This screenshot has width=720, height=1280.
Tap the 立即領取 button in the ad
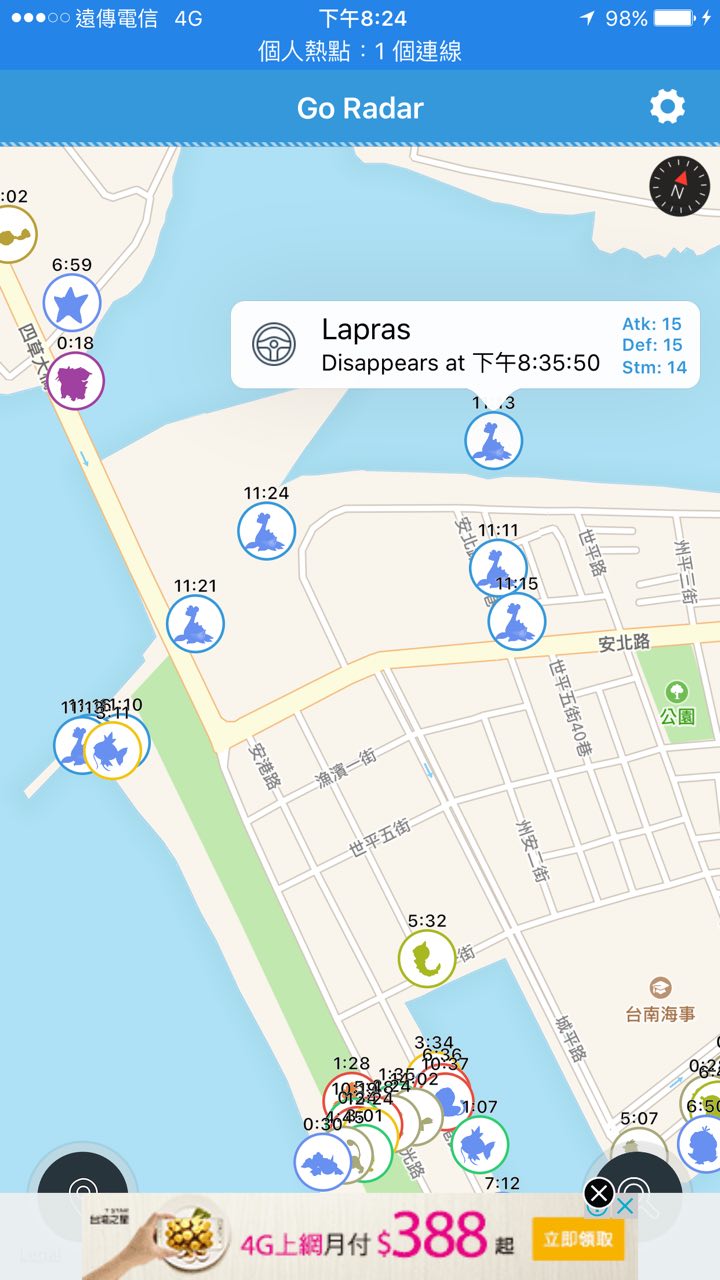point(579,1239)
